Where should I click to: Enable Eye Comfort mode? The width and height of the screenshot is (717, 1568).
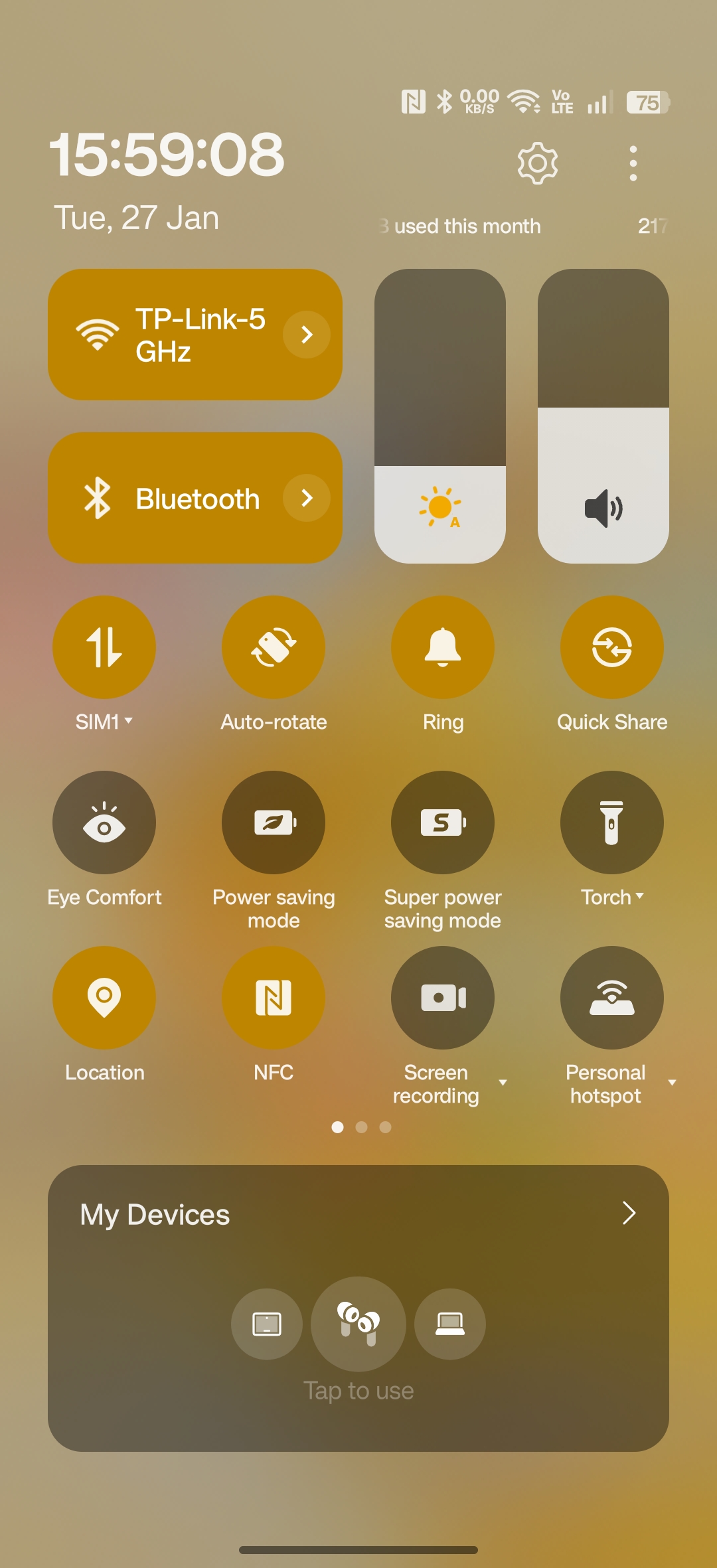pyautogui.click(x=104, y=823)
